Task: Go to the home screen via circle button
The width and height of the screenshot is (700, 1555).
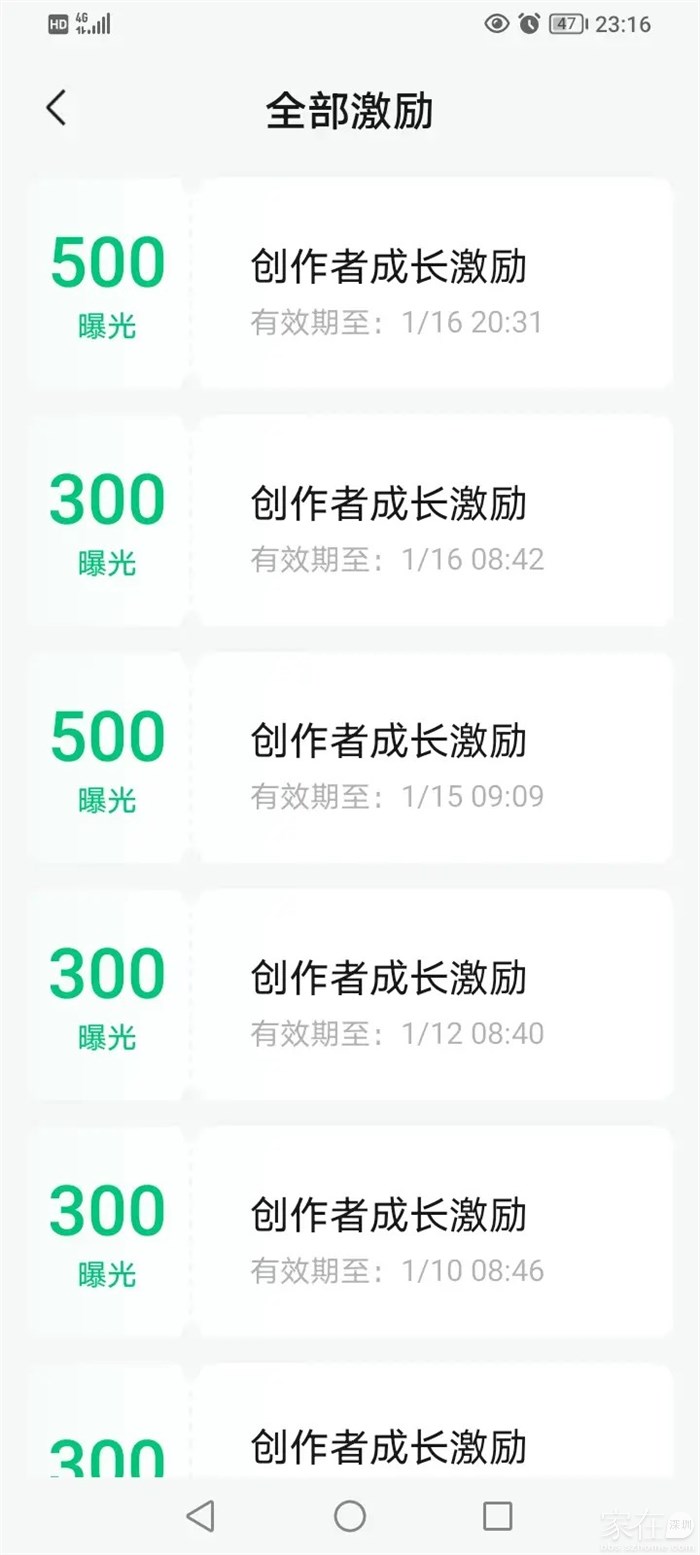Action: pos(350,1516)
